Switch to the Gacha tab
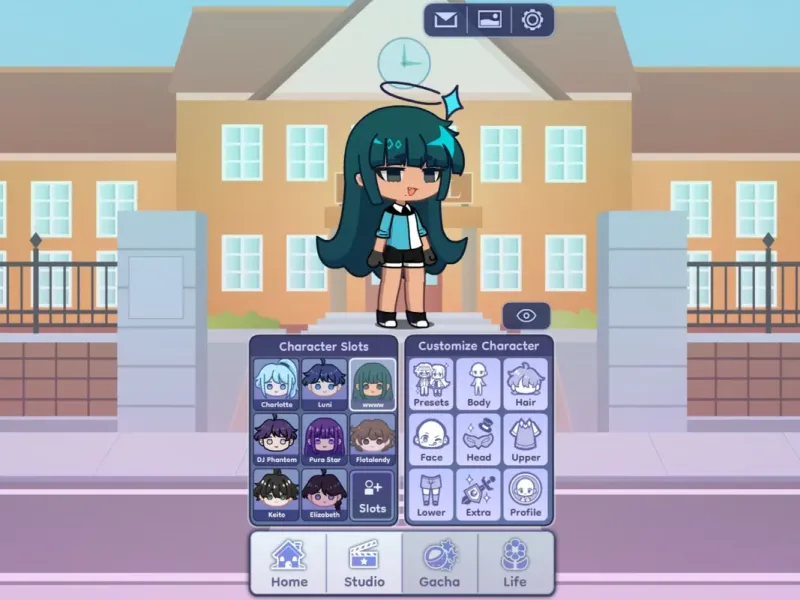 pyautogui.click(x=439, y=563)
